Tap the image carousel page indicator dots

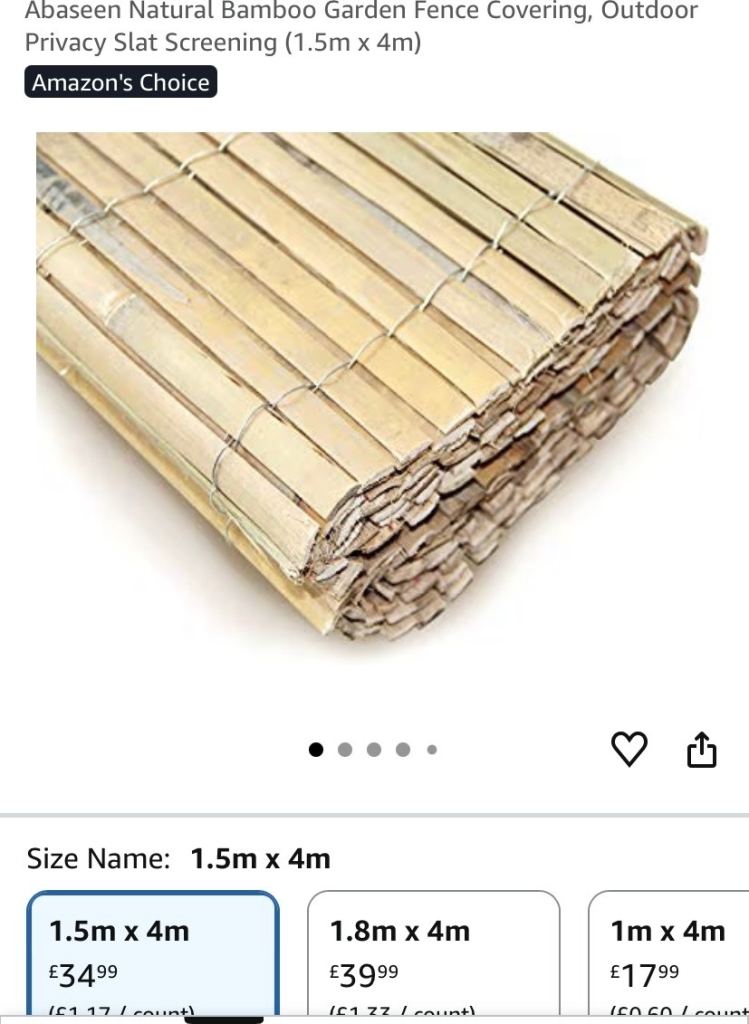373,749
